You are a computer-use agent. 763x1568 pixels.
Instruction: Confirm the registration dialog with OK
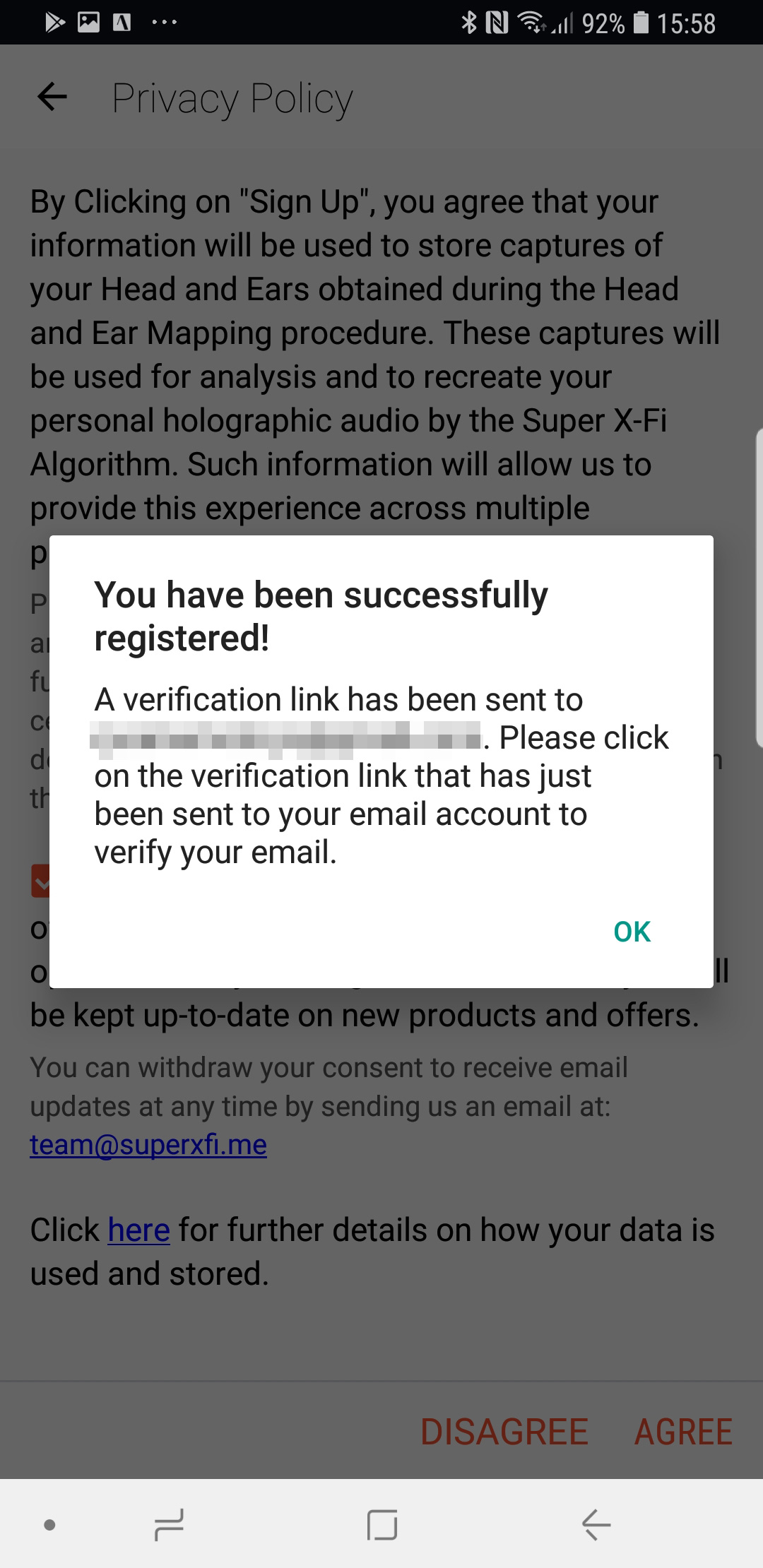pyautogui.click(x=632, y=932)
